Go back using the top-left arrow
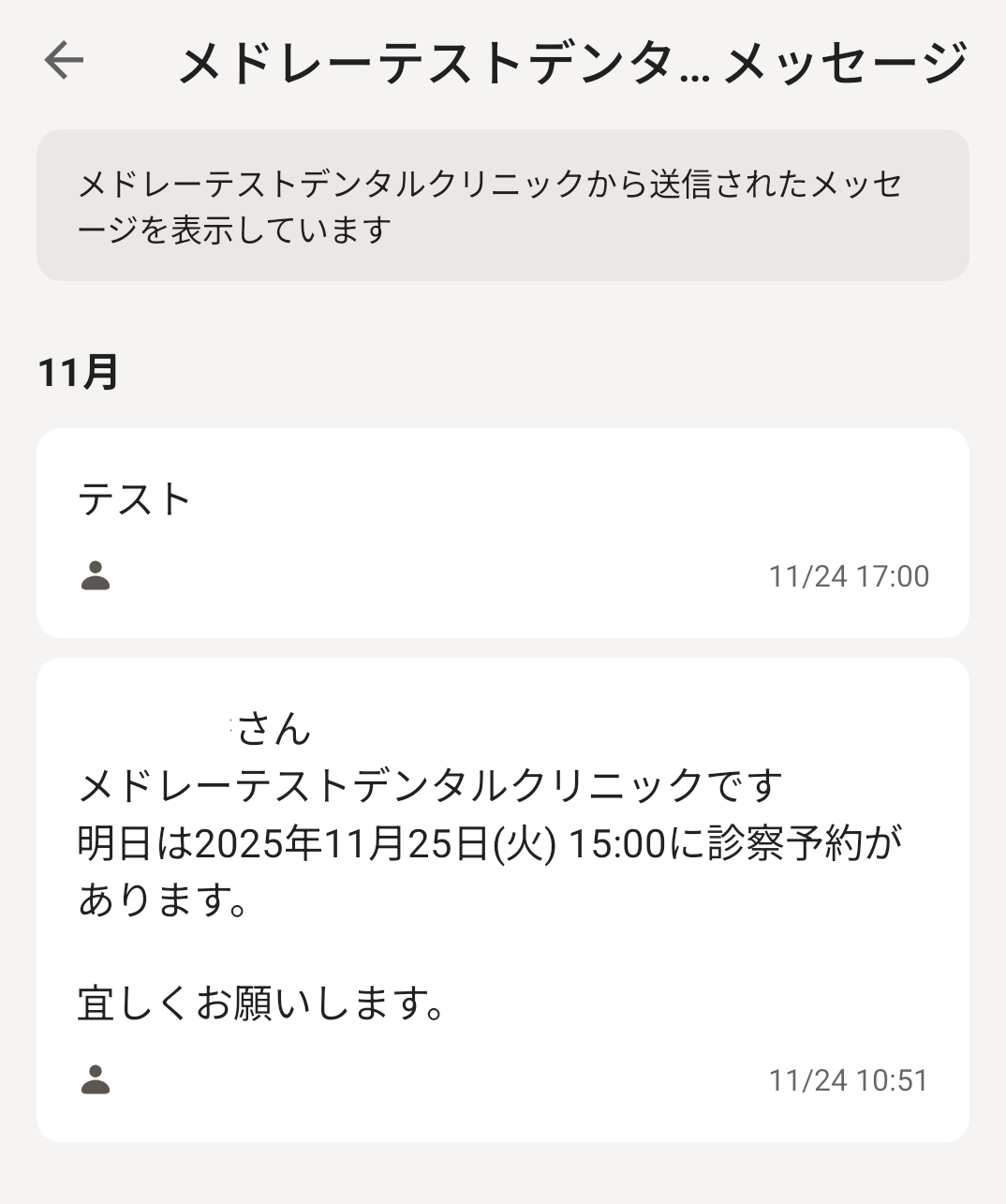This screenshot has height=1204, width=1006. coord(64,61)
